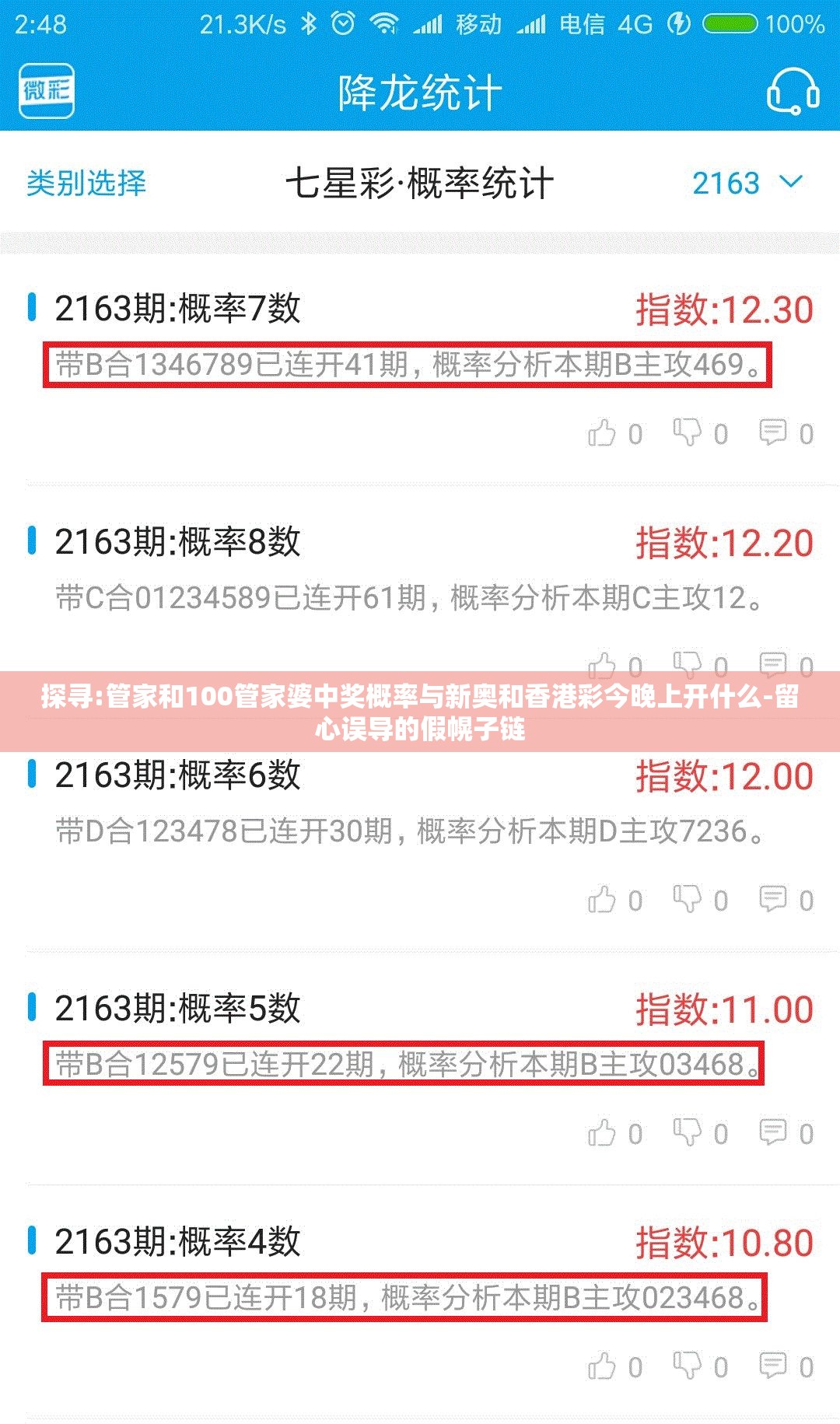The height and width of the screenshot is (1424, 840).
Task: Open the 2163期:概率7数 entry
Action: 177,309
